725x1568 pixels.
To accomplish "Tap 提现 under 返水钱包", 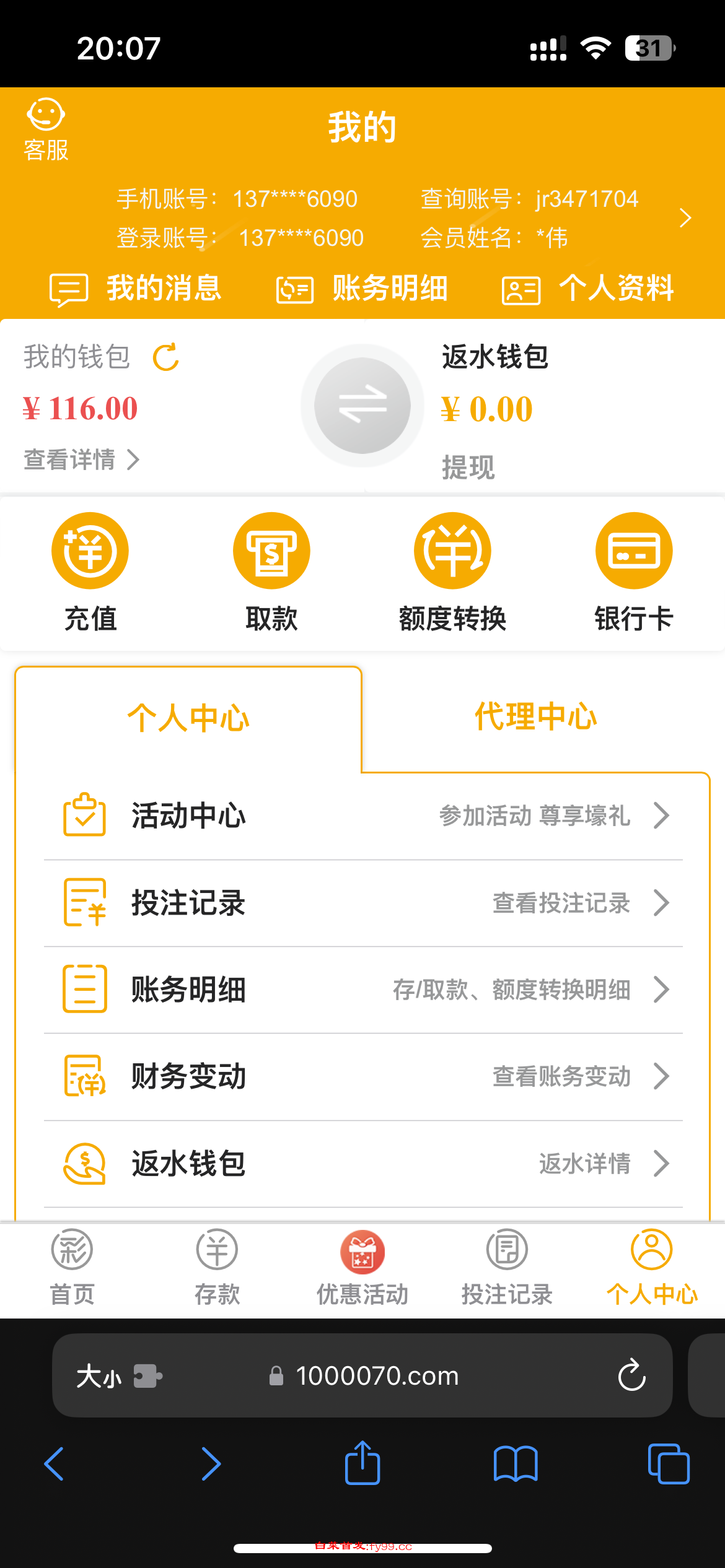I will click(x=468, y=467).
